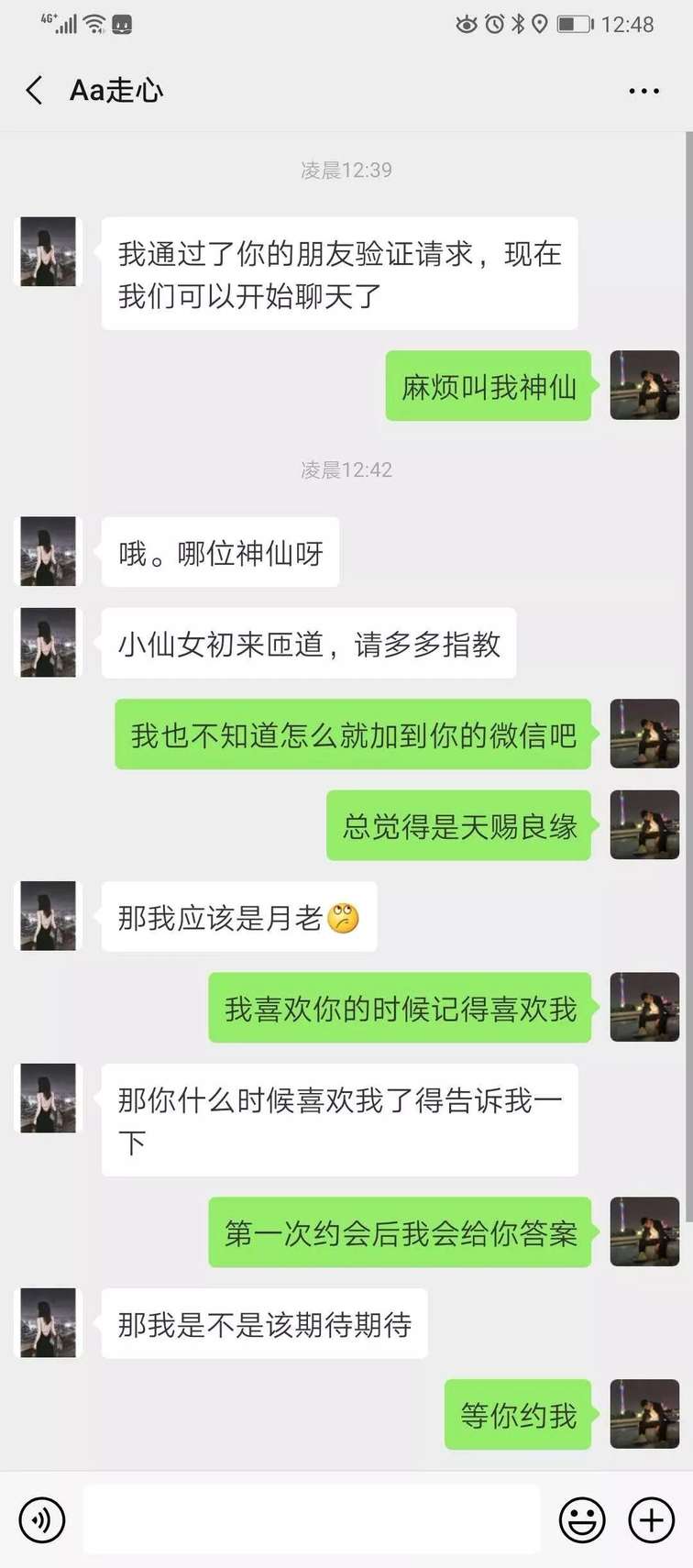The width and height of the screenshot is (693, 1568).
Task: Tap the timestamp '凌晨12:42'
Action: pos(346,470)
